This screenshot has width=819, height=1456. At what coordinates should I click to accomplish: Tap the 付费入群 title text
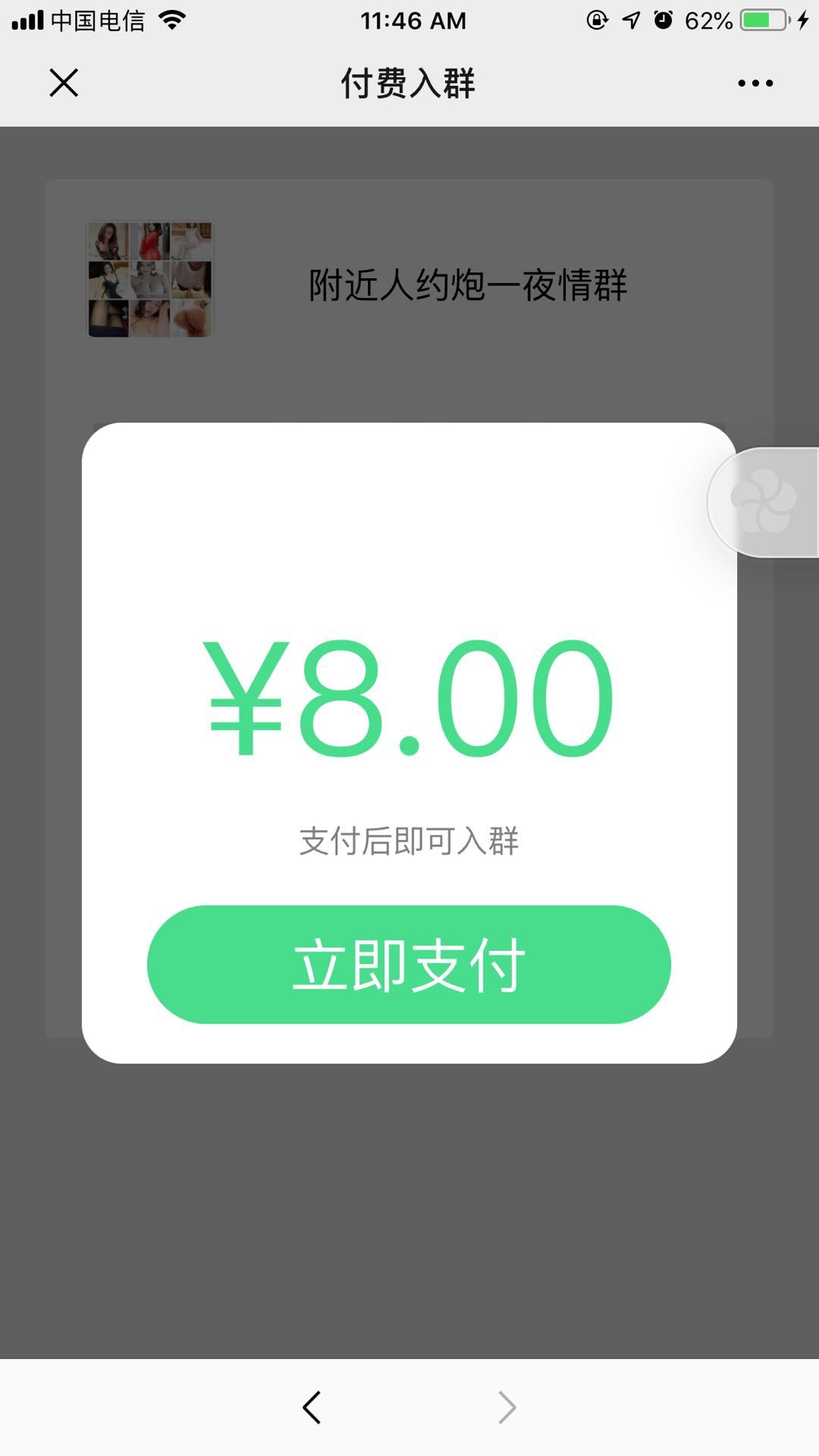(408, 83)
